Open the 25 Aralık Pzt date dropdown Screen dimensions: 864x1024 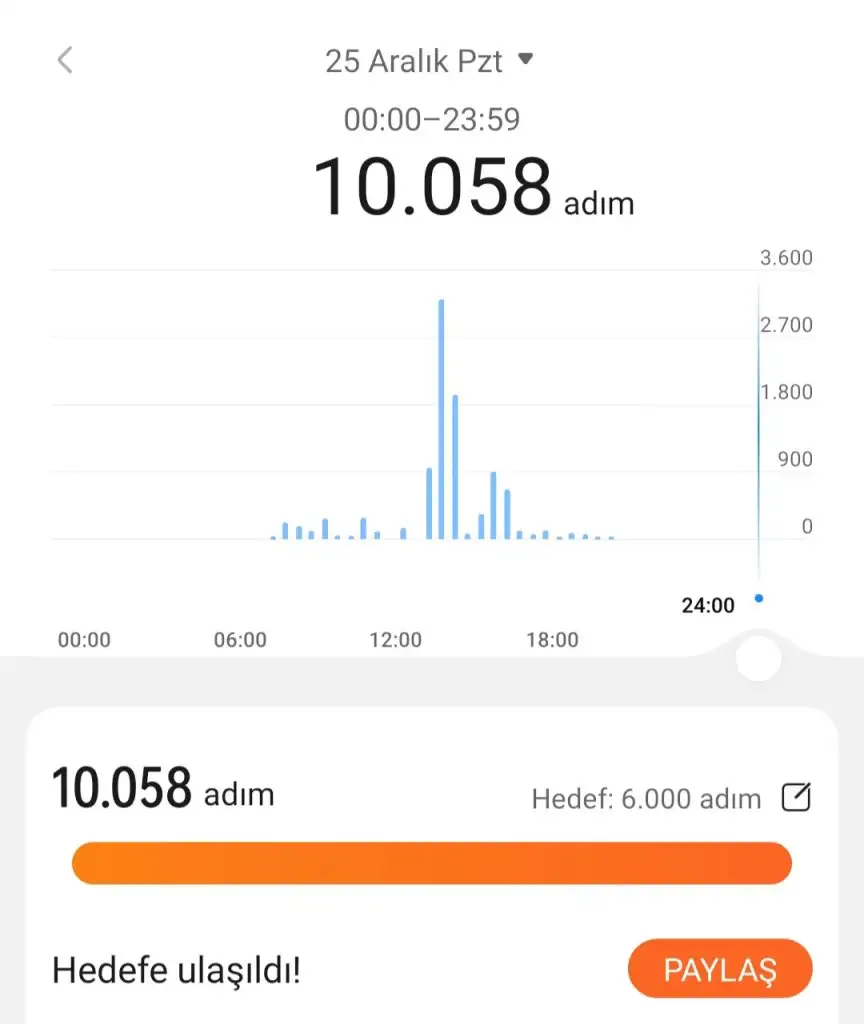pyautogui.click(x=430, y=60)
